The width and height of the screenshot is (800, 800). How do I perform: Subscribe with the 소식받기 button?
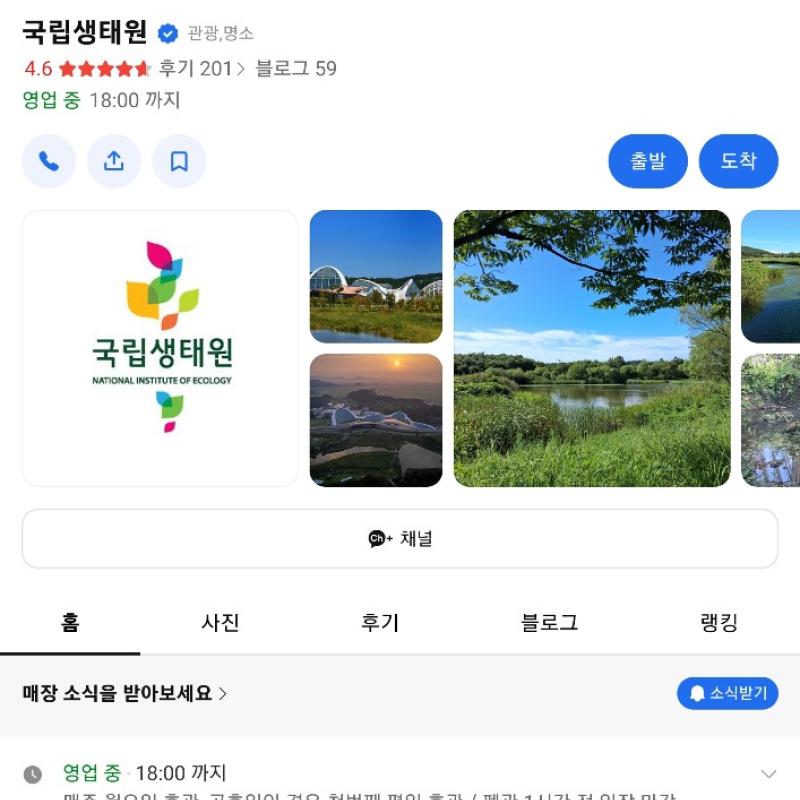[727, 693]
